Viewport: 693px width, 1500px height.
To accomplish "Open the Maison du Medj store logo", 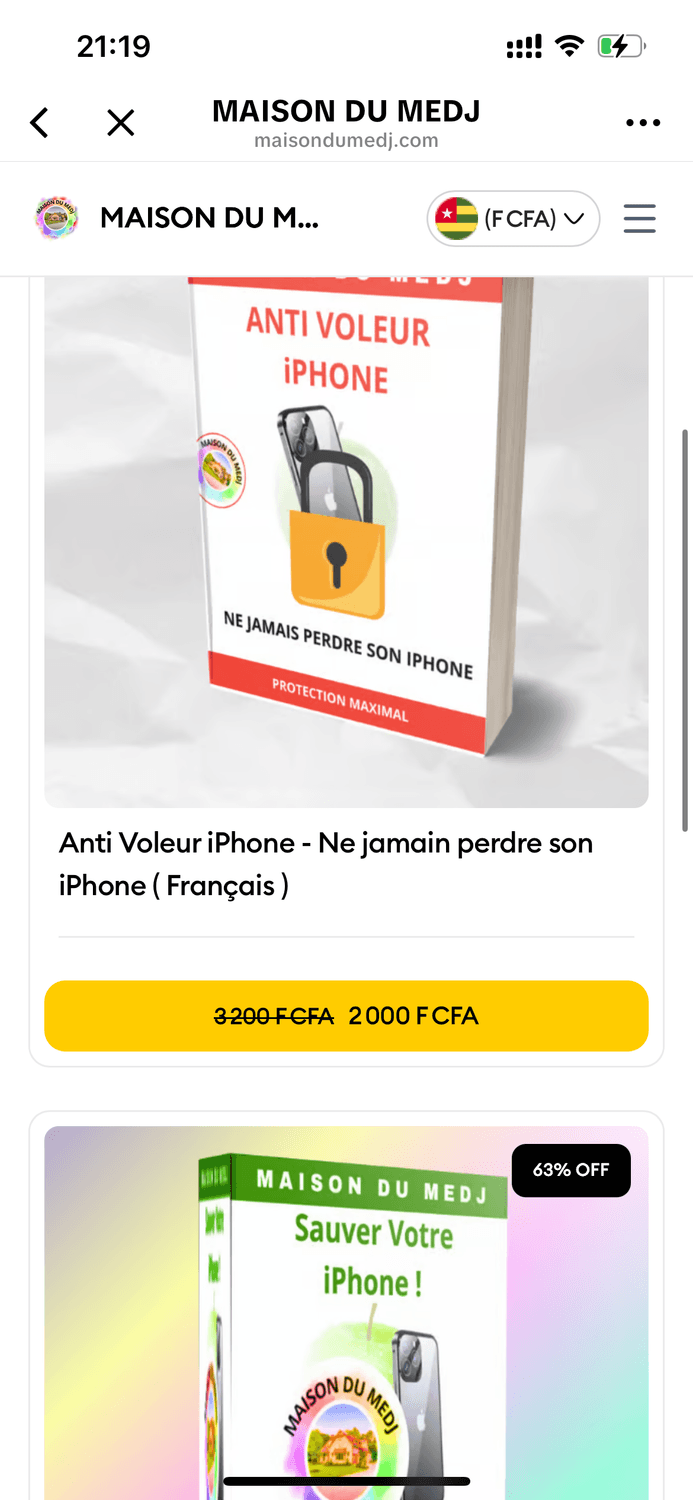I will coord(56,218).
